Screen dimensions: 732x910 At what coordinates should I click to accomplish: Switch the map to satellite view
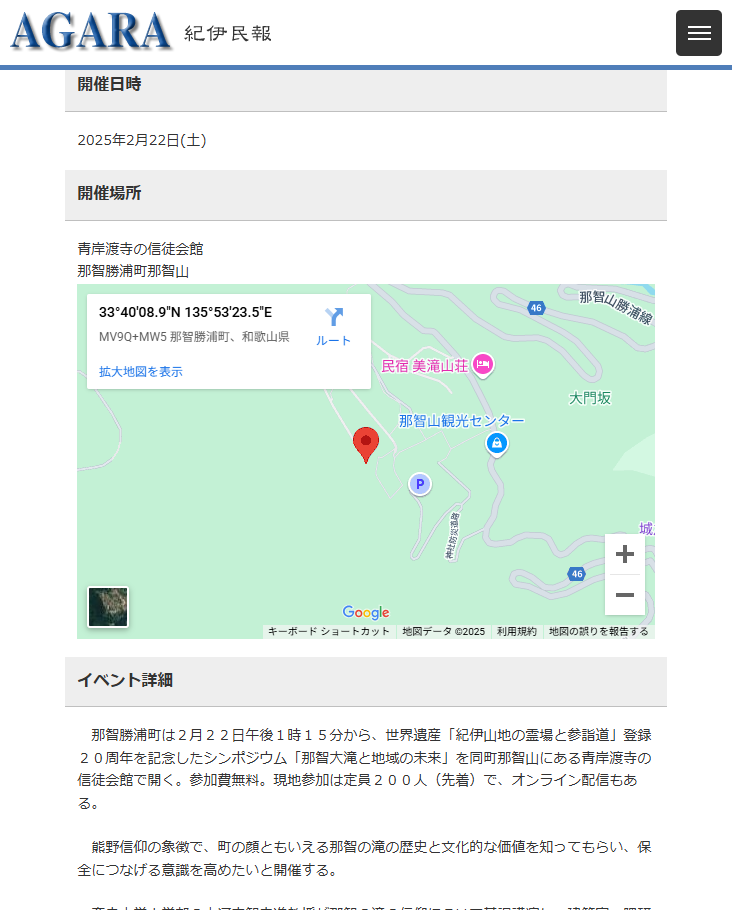pyautogui.click(x=108, y=607)
